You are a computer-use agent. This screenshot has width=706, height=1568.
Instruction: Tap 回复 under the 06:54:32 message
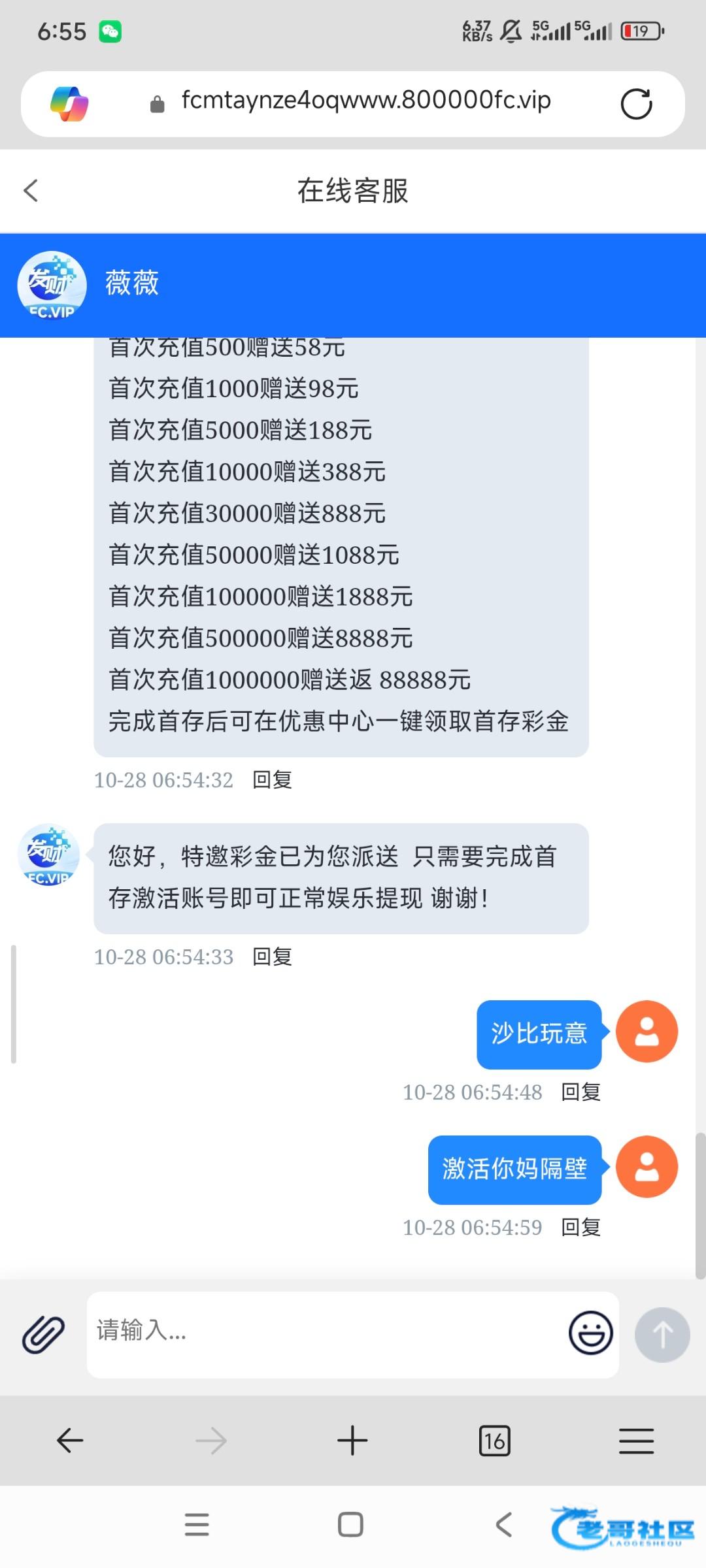(x=272, y=779)
